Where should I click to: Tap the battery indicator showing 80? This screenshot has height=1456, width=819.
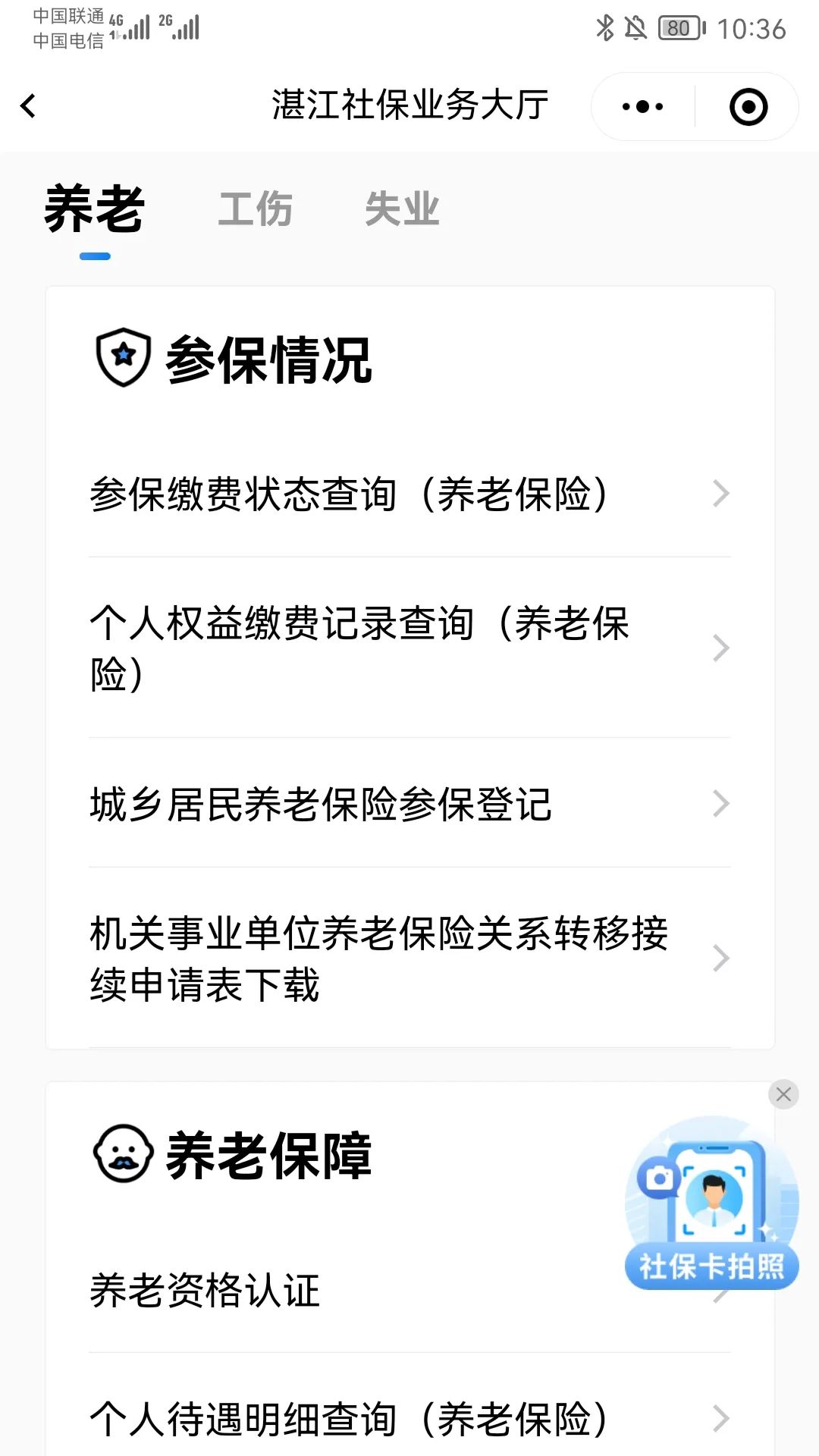click(679, 28)
